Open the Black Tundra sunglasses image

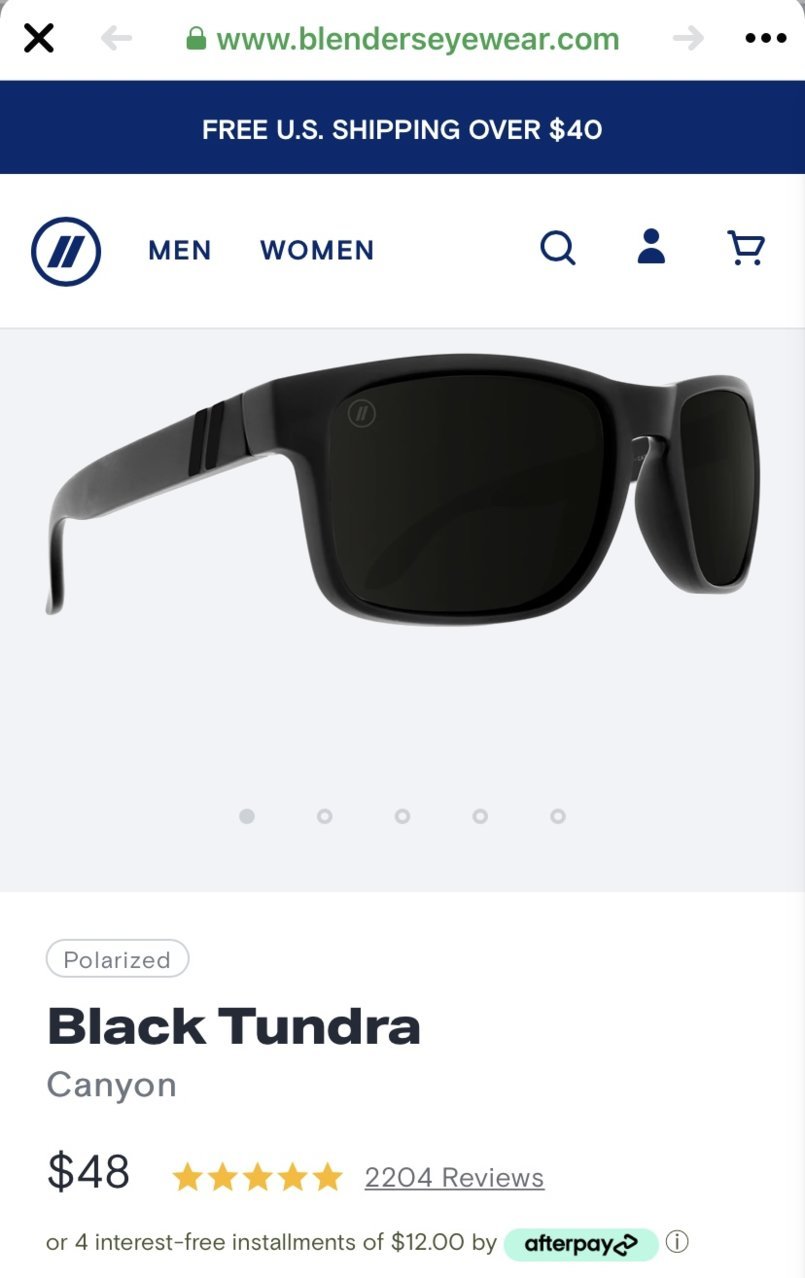click(400, 490)
